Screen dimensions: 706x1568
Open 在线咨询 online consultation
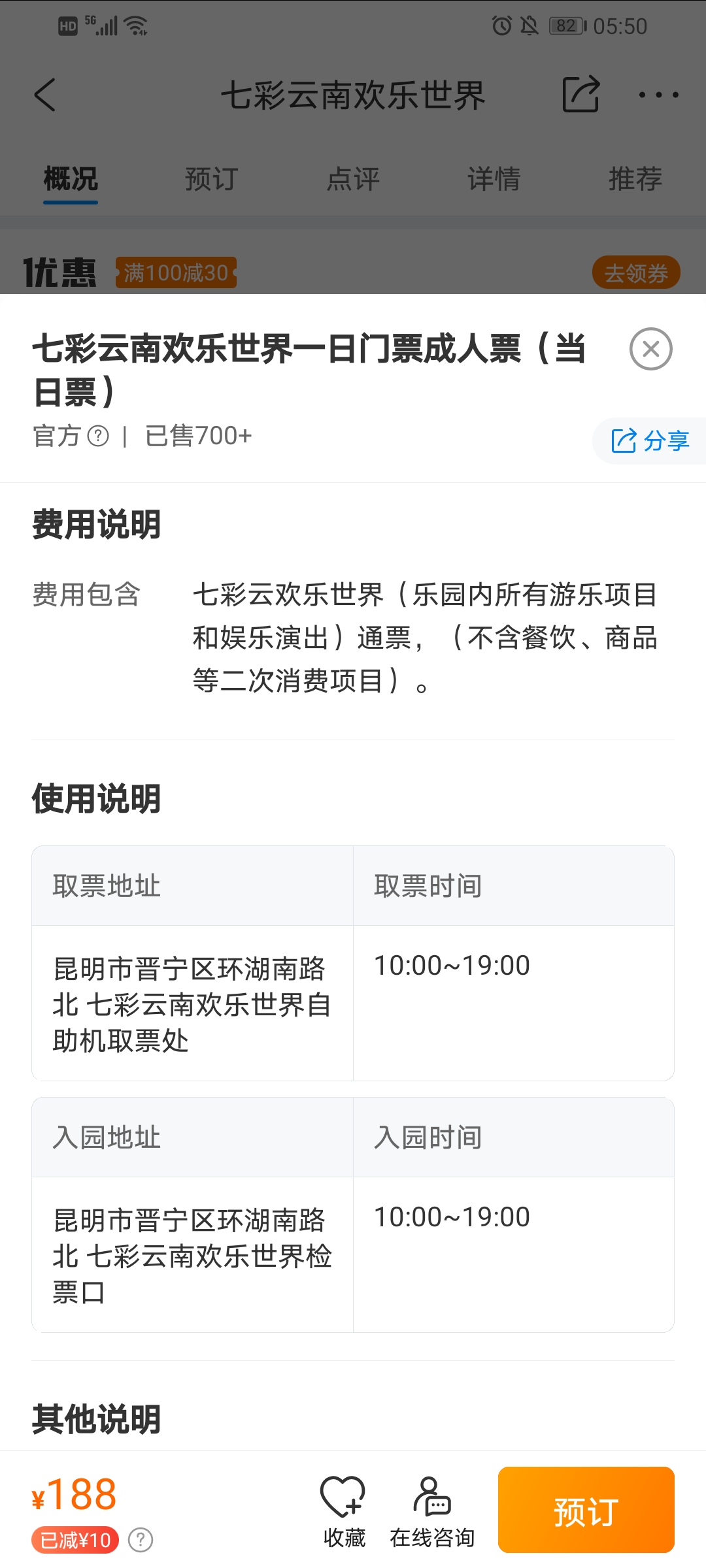tap(432, 1512)
